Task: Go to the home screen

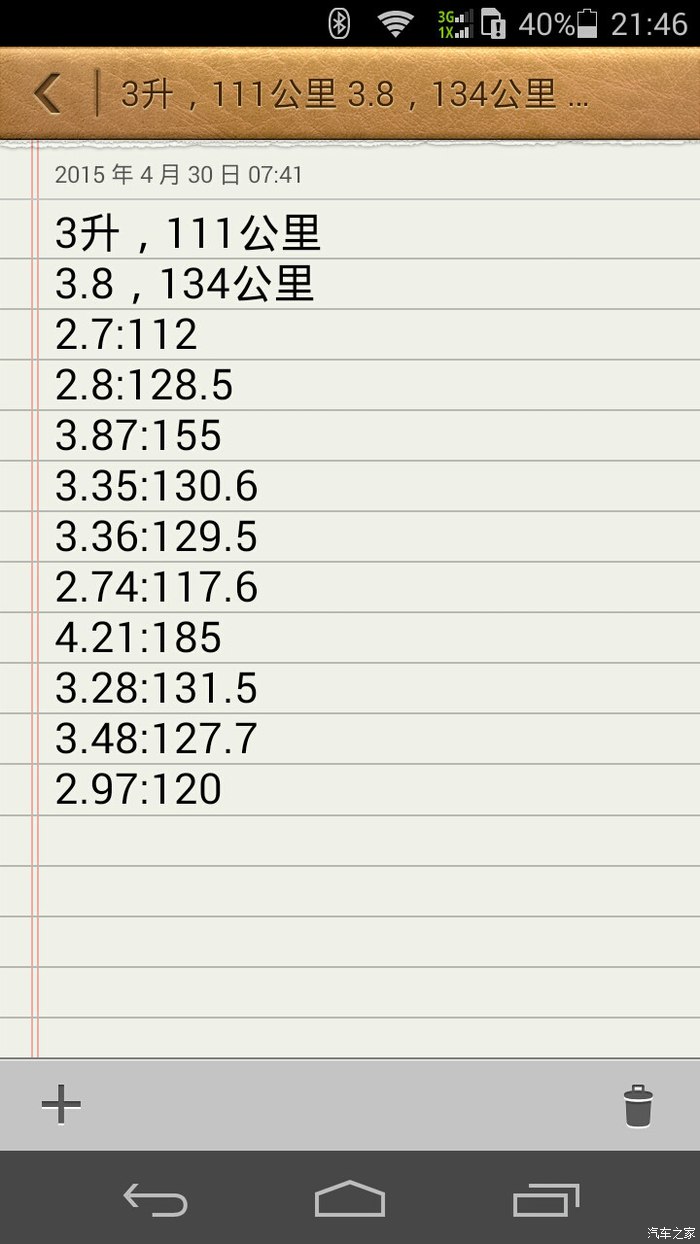Action: 350,1198
